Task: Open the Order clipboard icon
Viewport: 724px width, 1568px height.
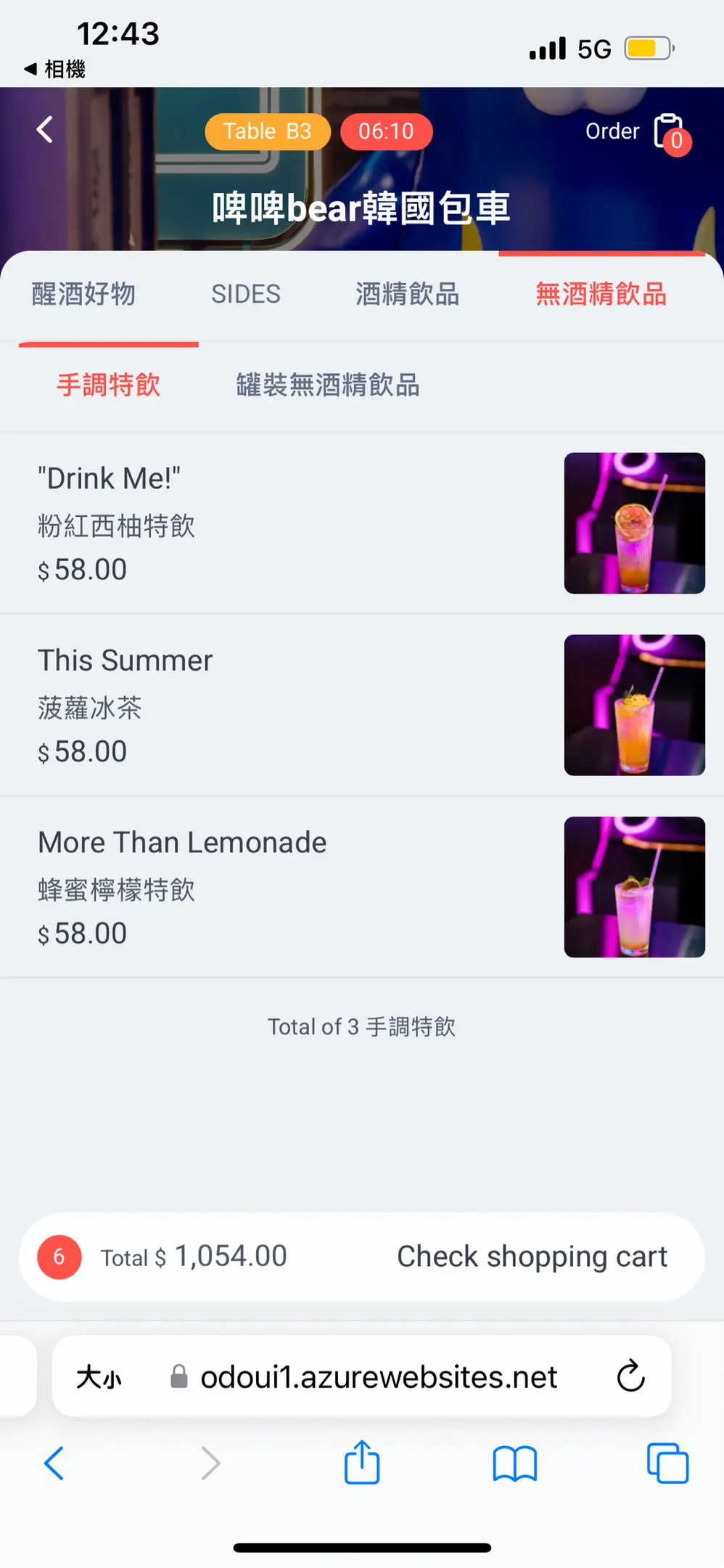Action: click(x=670, y=132)
